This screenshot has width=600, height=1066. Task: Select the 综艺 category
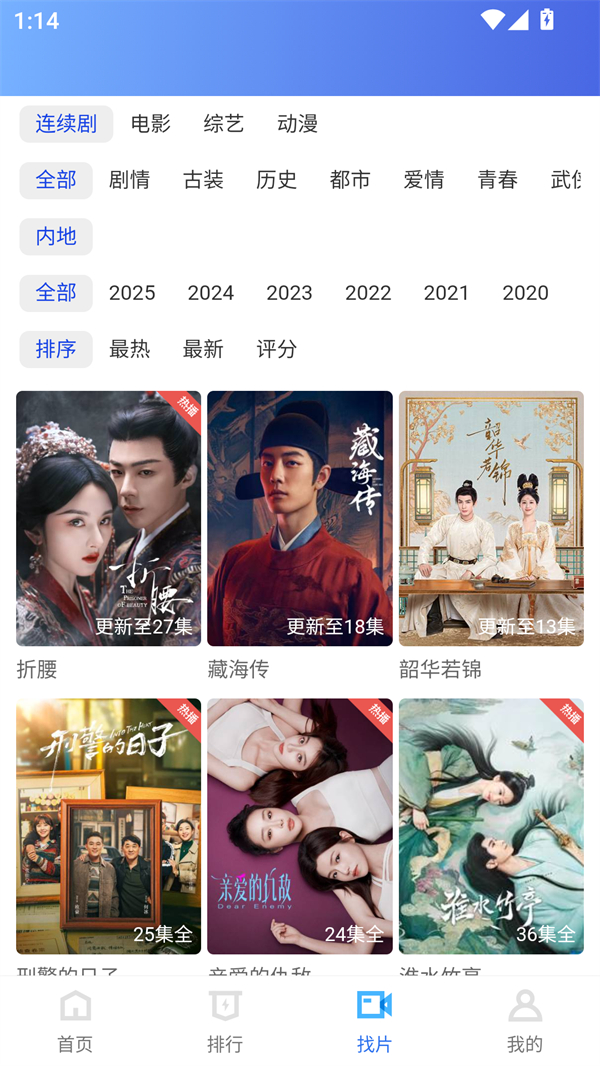[224, 124]
